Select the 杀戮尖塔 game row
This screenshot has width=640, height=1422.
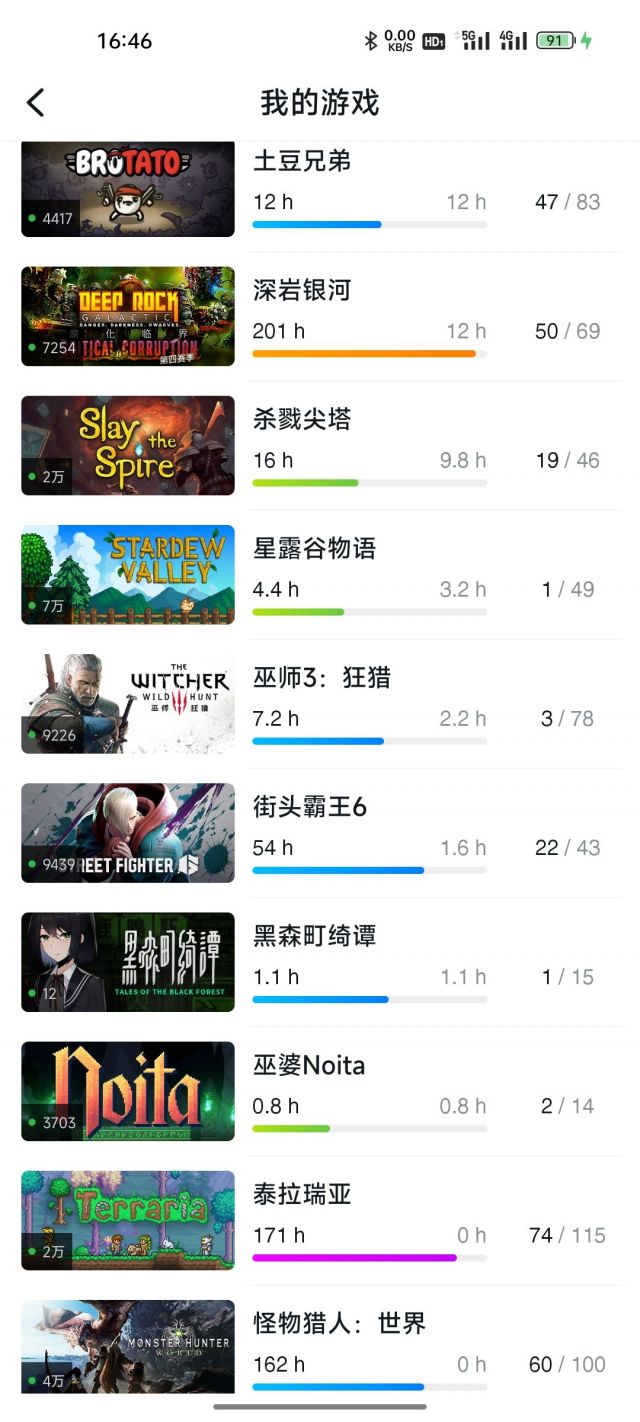(x=320, y=445)
